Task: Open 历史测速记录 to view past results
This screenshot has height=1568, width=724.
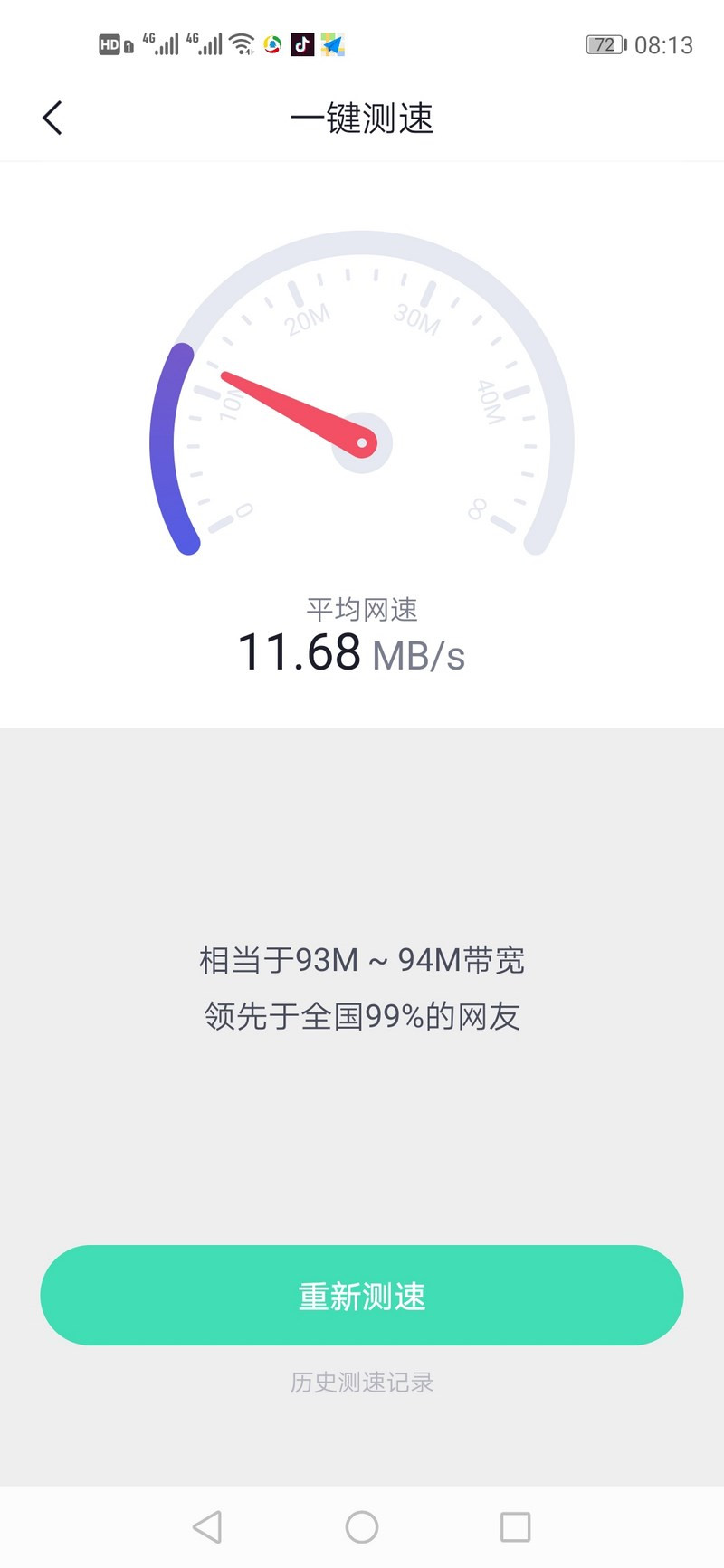Action: (361, 1382)
